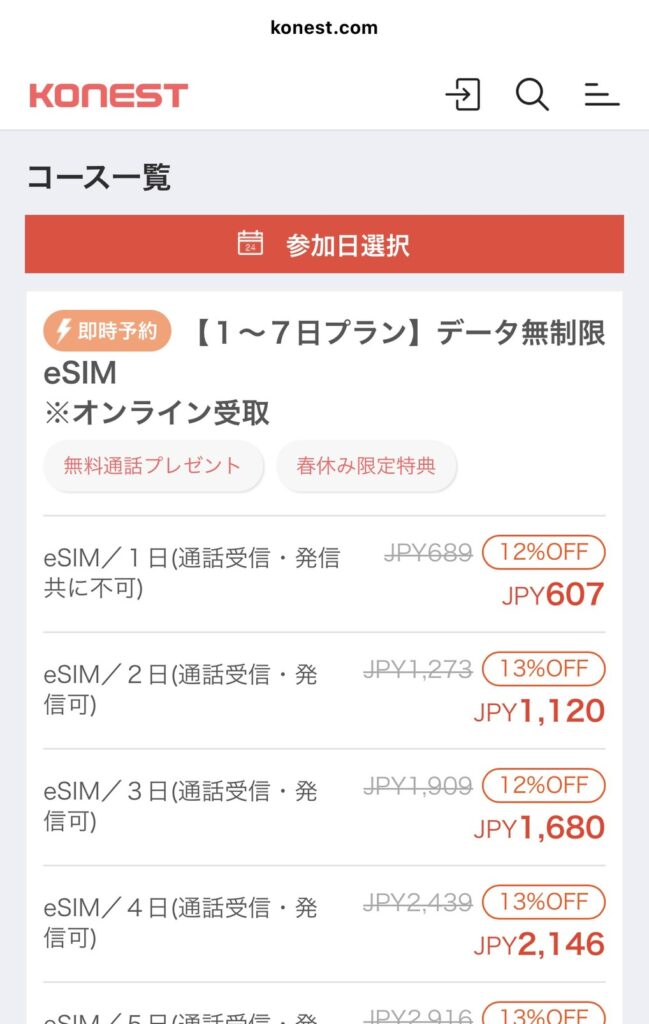Viewport: 649px width, 1024px height.
Task: Choose the eSIM/4日 plan at JPY2,146
Action: (324, 924)
